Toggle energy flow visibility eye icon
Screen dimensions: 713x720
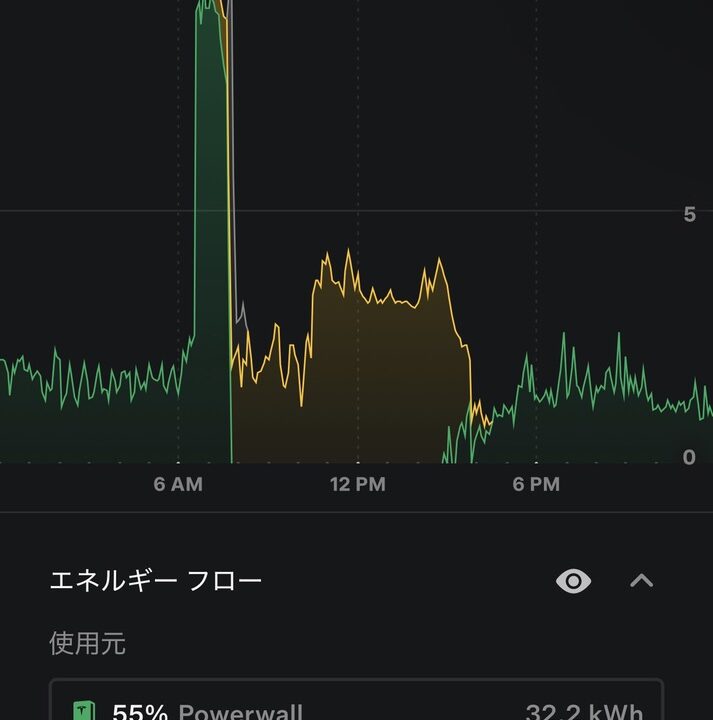573,581
